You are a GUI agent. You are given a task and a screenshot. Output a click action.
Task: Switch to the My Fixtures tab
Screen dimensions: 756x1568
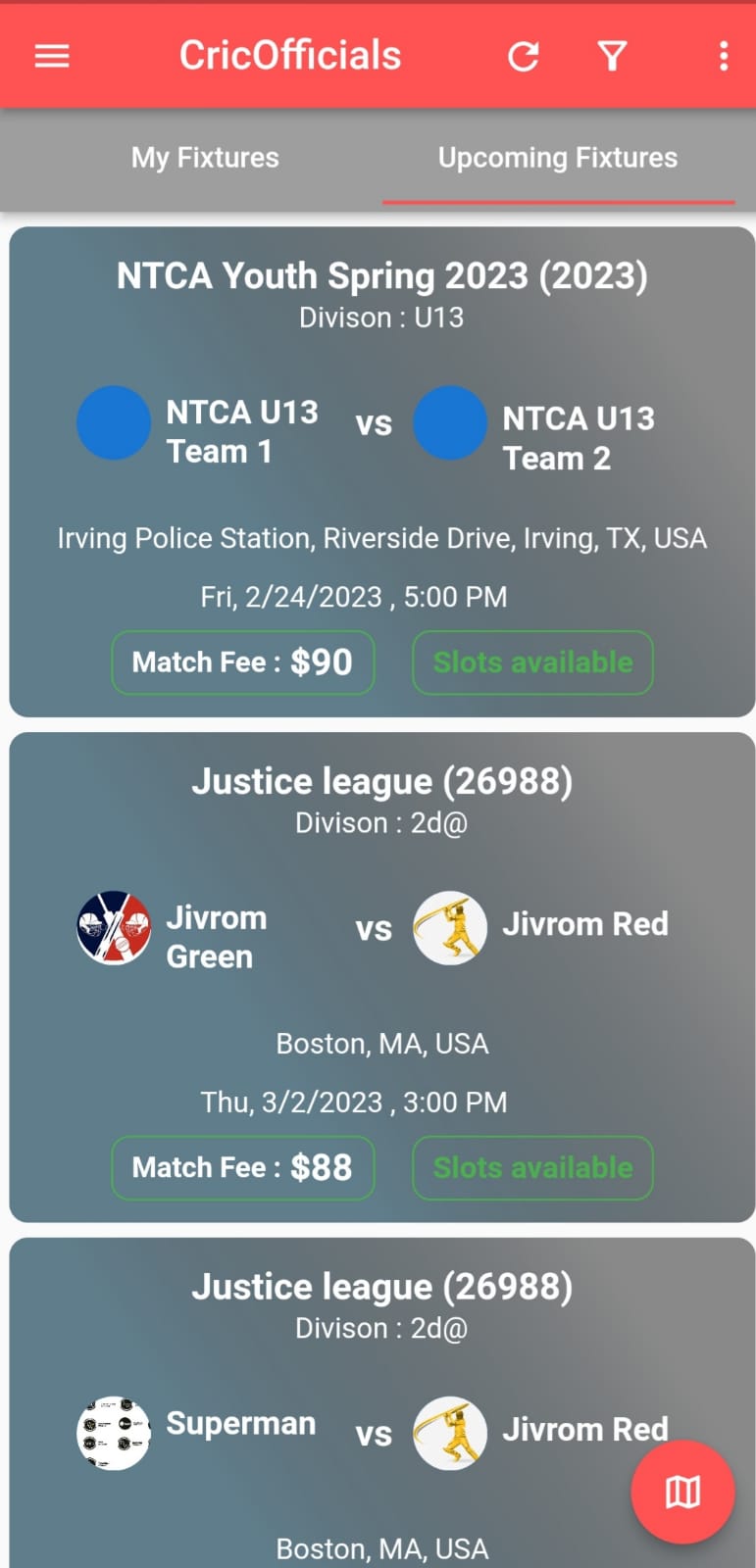205,158
